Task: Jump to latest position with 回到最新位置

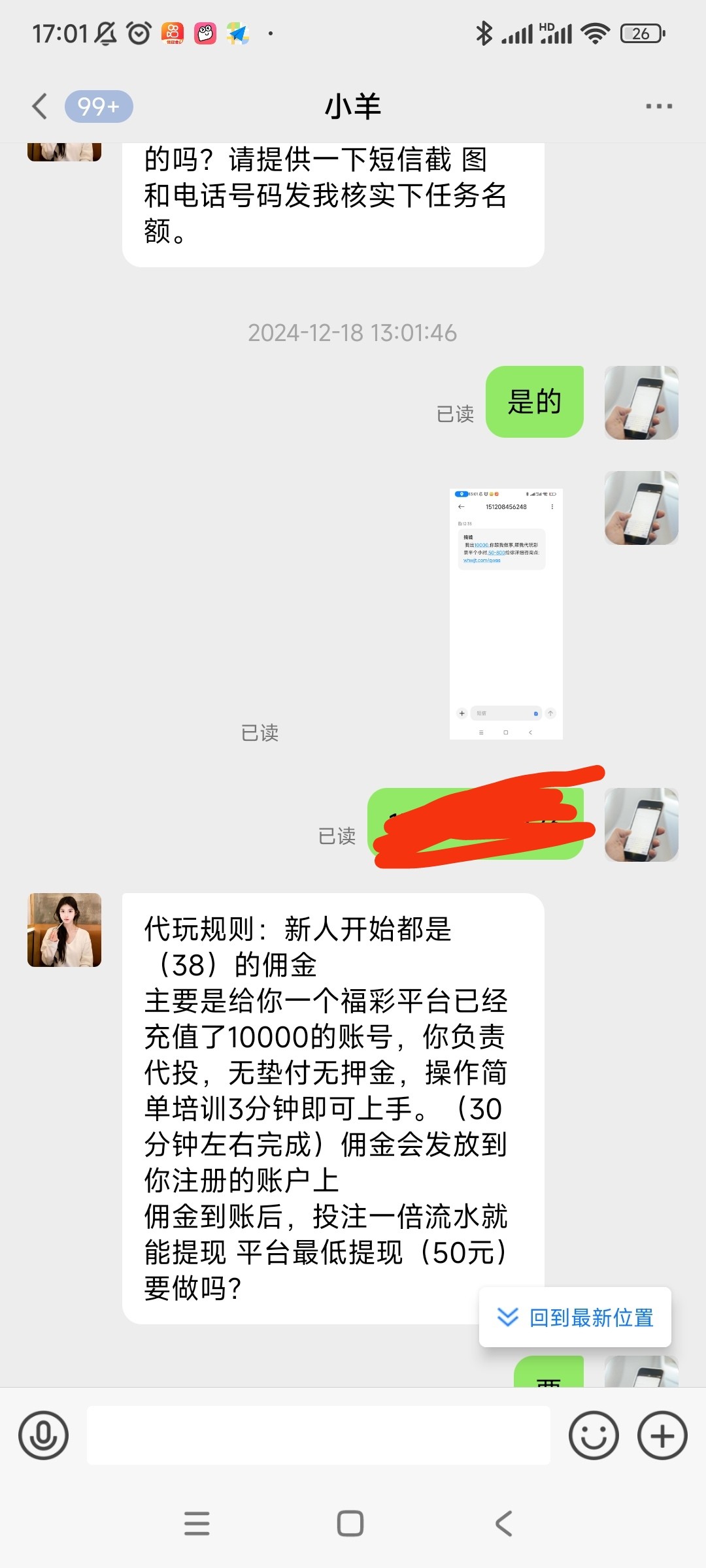Action: (575, 1317)
